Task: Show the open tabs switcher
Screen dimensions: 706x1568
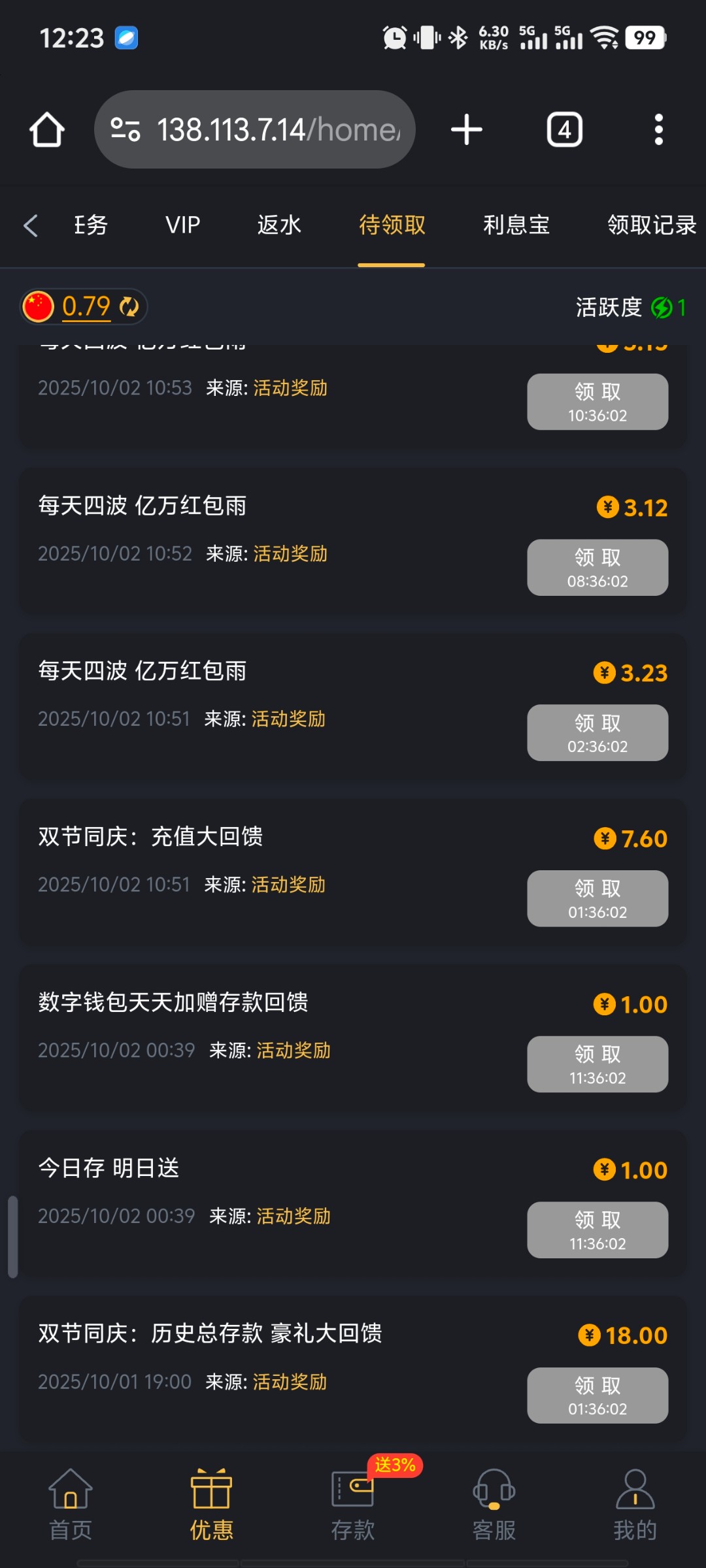Action: [565, 129]
